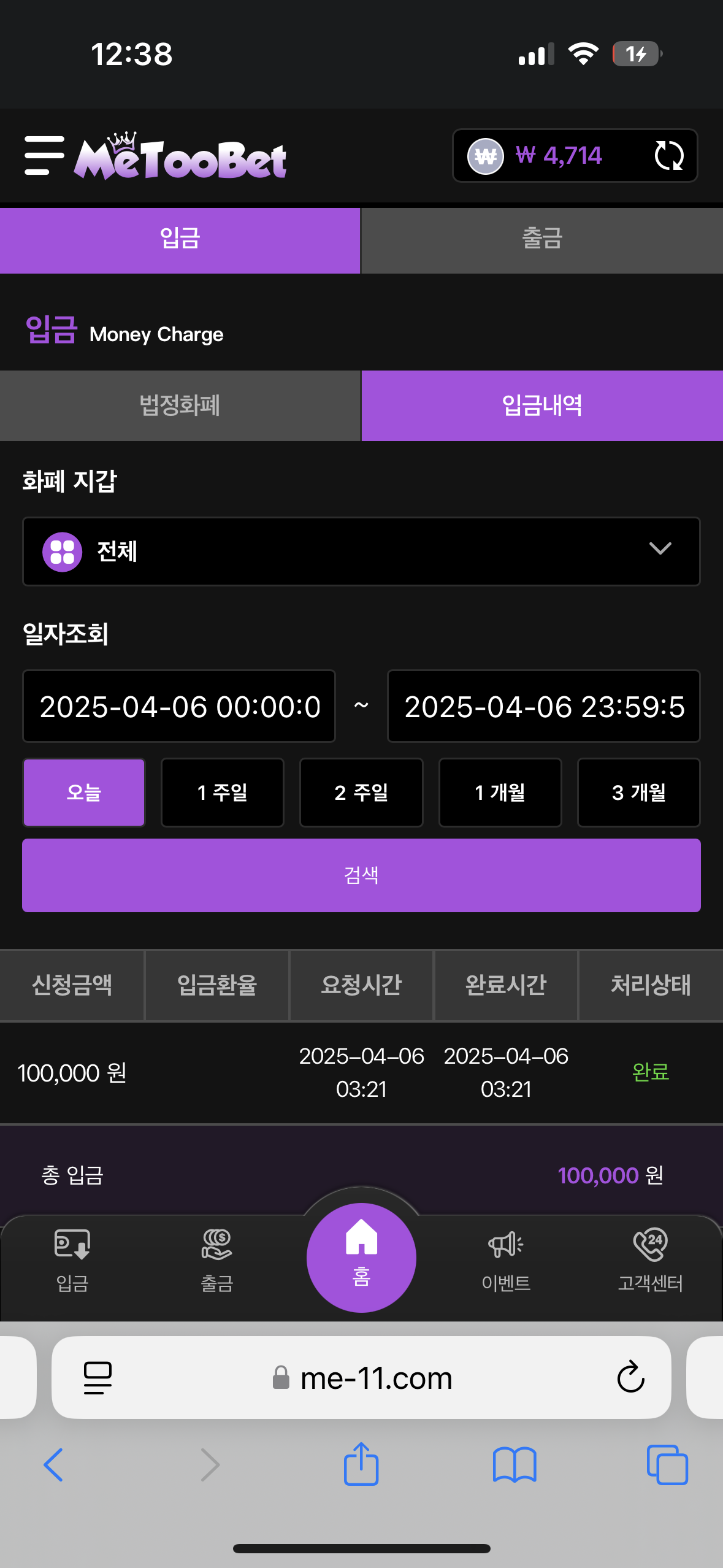This screenshot has width=723, height=1568.
Task: Open 이벤트 in bottom navigation
Action: (x=506, y=1261)
